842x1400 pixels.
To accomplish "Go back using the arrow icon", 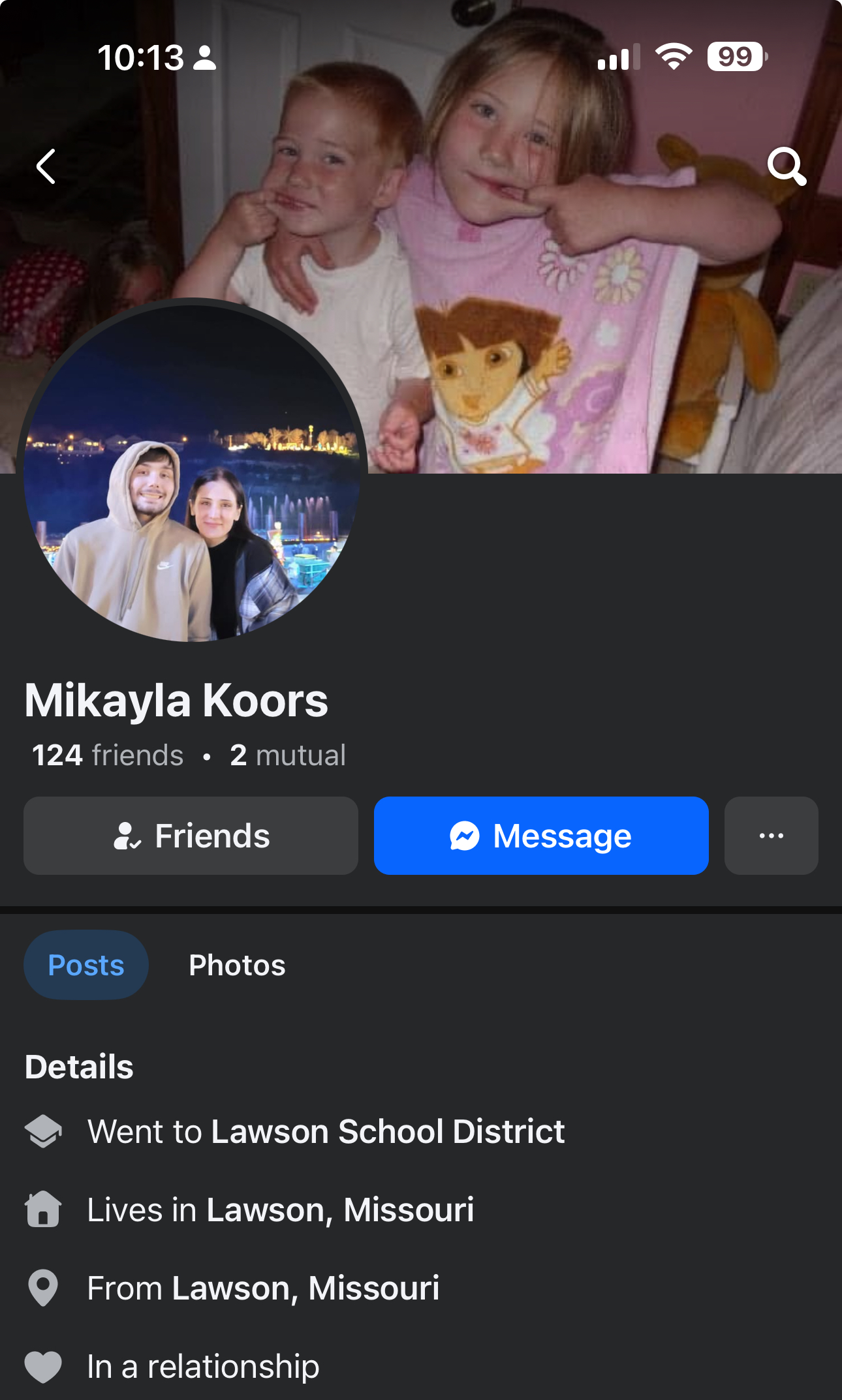I will (46, 166).
